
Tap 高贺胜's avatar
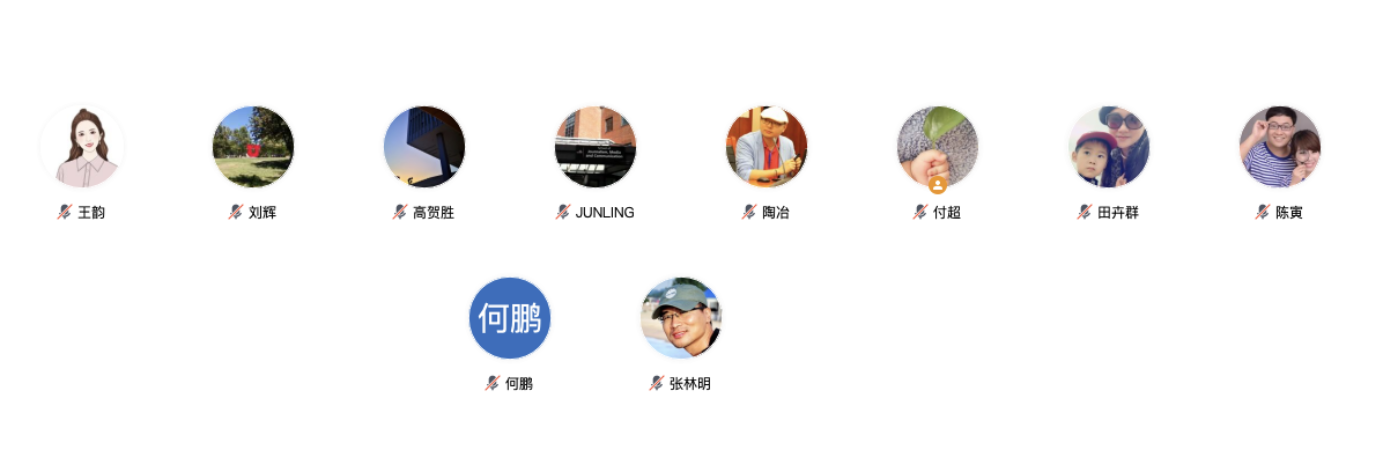[424, 147]
